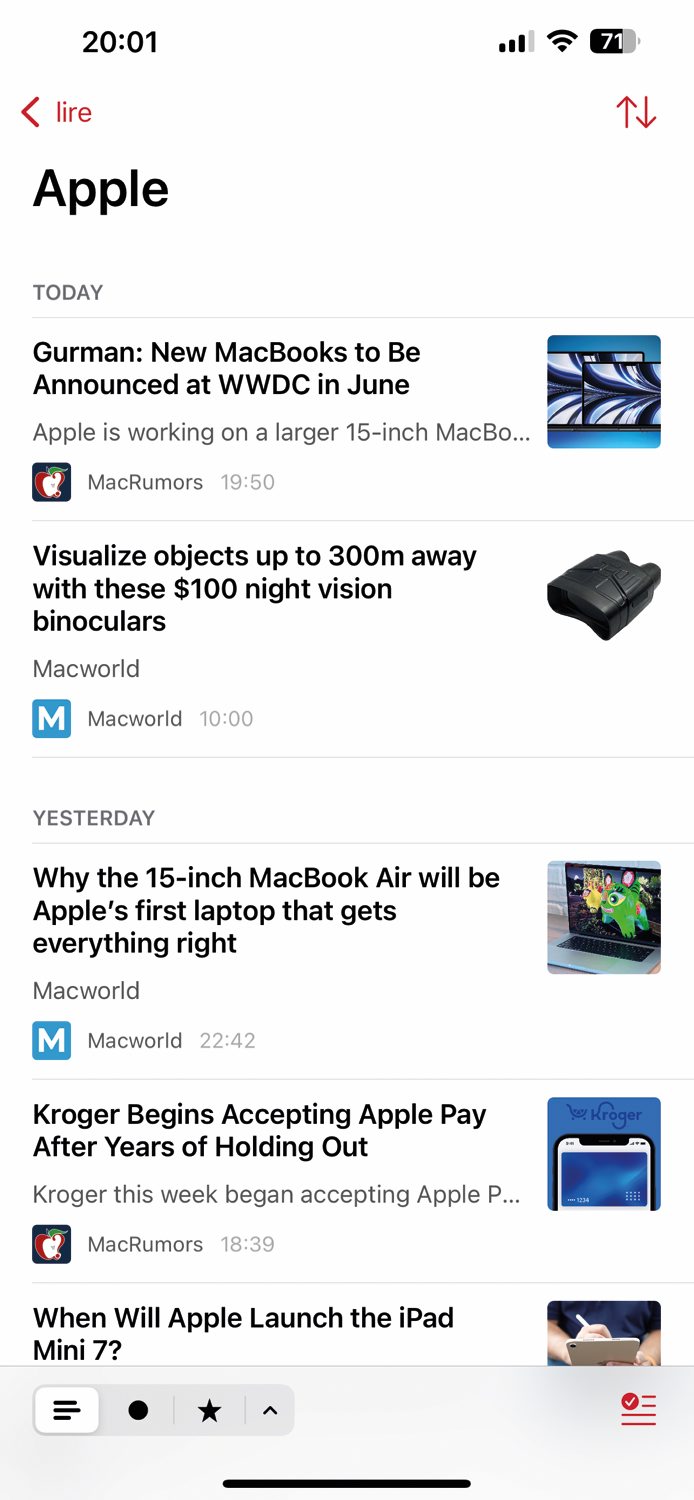The width and height of the screenshot is (694, 1500).
Task: Change the article sort order
Action: click(636, 112)
